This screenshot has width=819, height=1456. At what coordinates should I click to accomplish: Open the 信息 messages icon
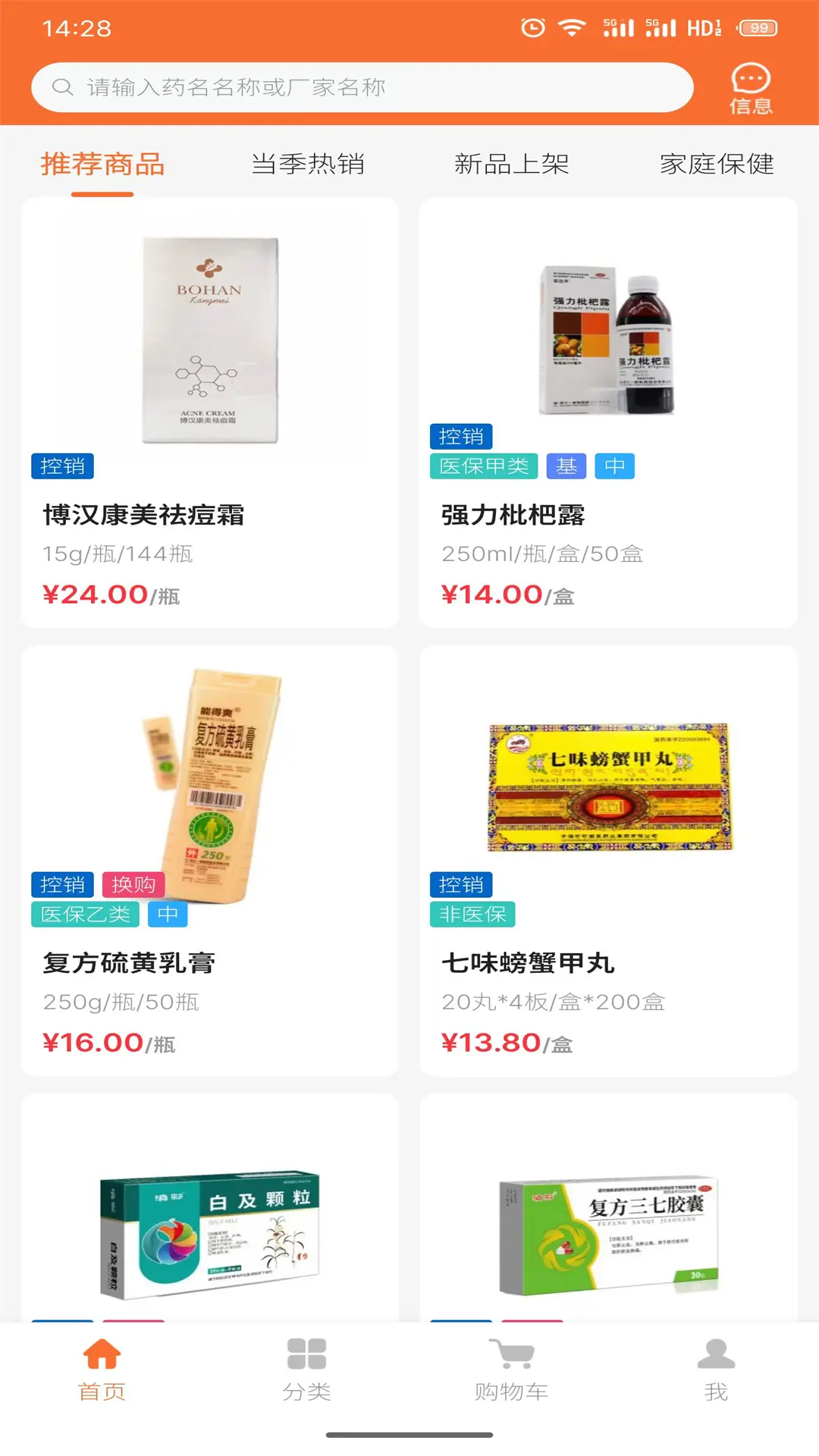point(750,89)
